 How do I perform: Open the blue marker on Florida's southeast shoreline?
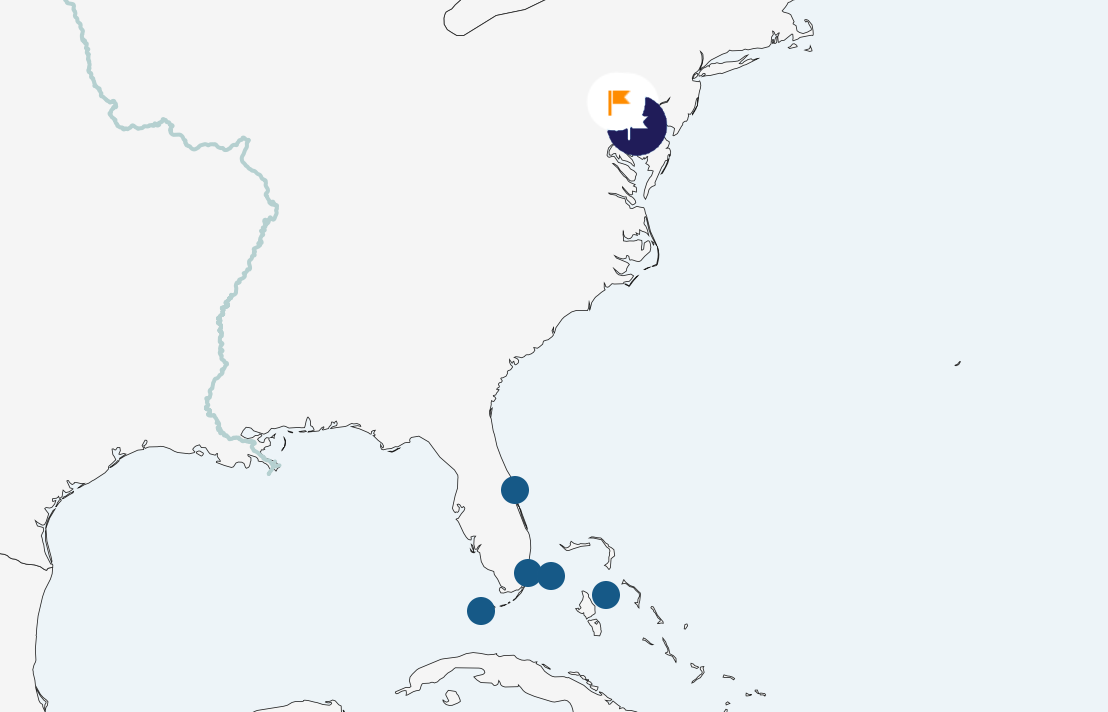point(526,573)
